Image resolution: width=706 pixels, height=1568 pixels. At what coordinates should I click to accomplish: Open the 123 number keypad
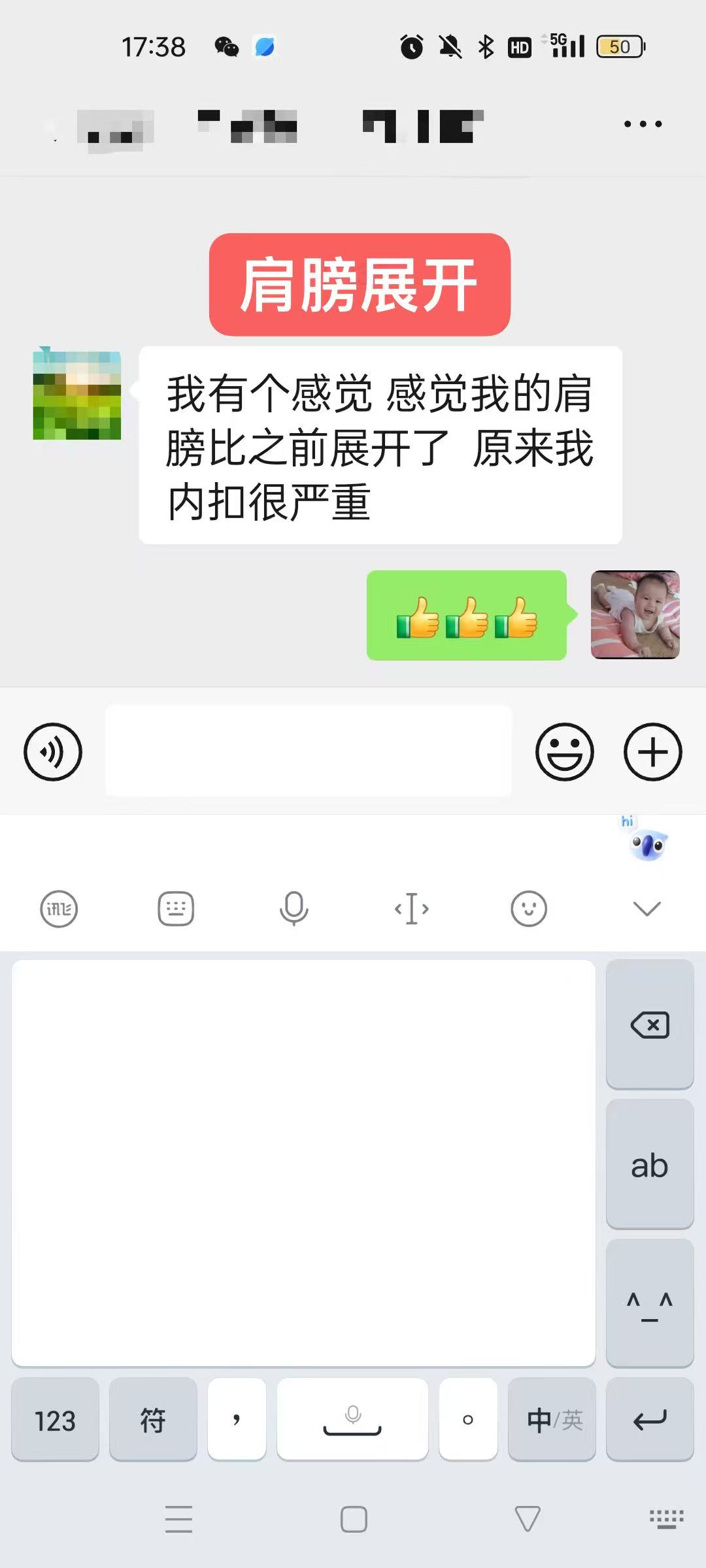pyautogui.click(x=56, y=1419)
